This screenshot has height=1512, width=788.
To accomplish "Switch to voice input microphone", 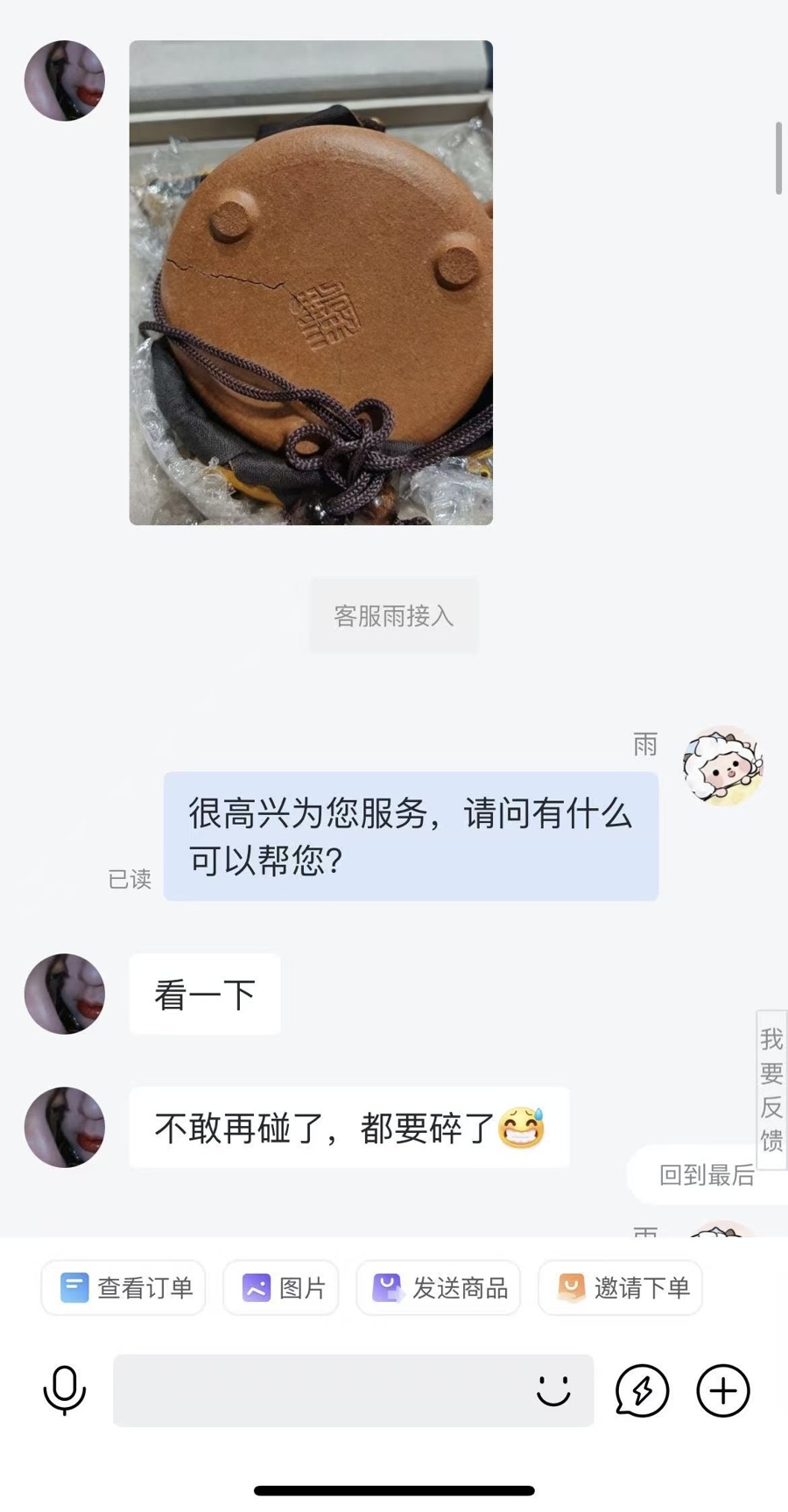I will click(x=65, y=1390).
